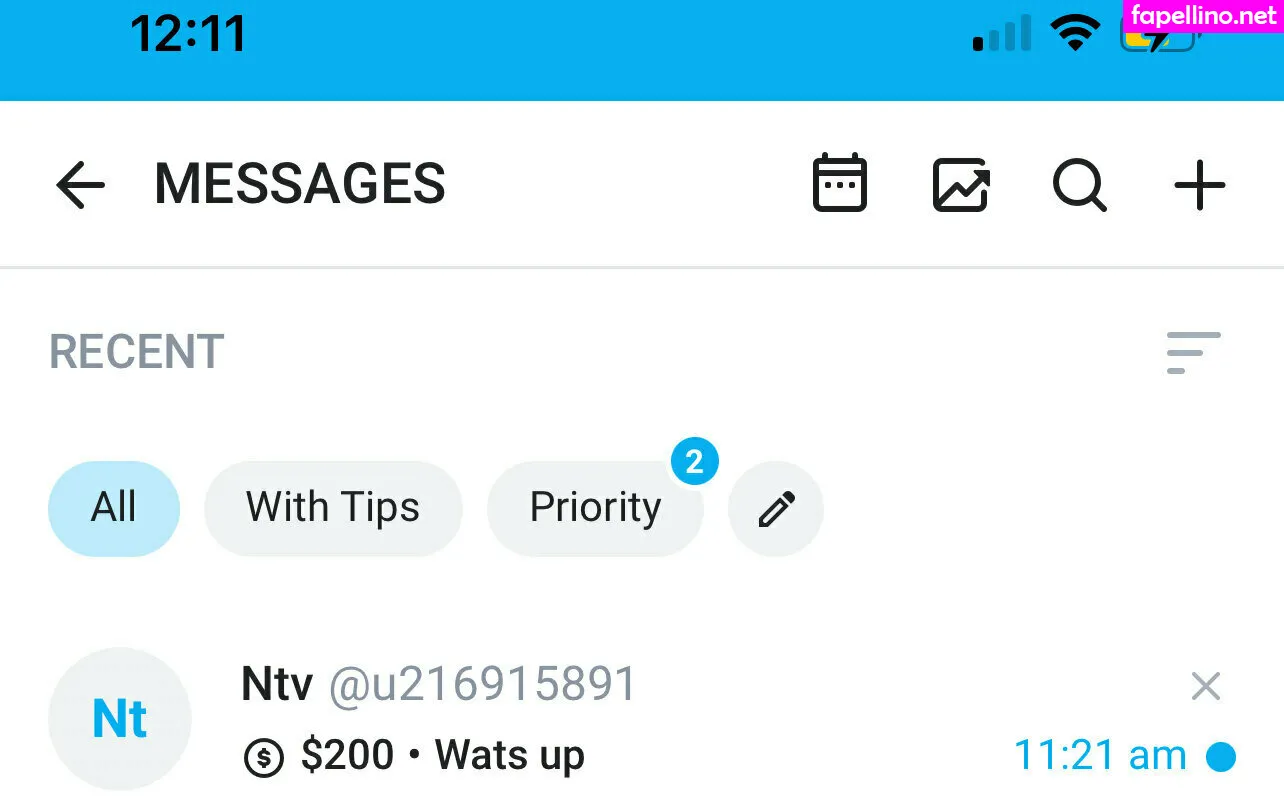Viewport: 1284px width, 802px height.
Task: Open the message statistics chart icon
Action: 960,185
